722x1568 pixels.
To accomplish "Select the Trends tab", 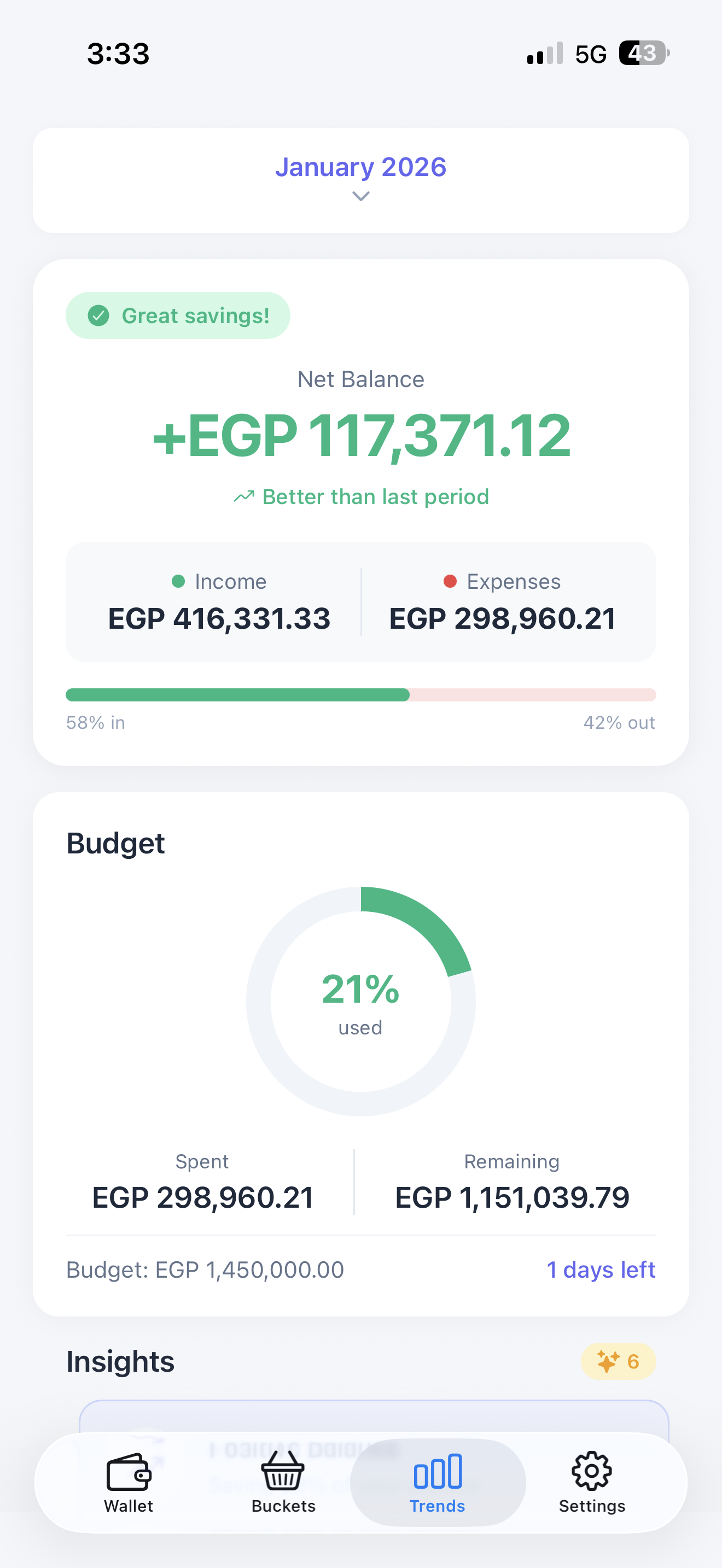I will coord(437,1483).
